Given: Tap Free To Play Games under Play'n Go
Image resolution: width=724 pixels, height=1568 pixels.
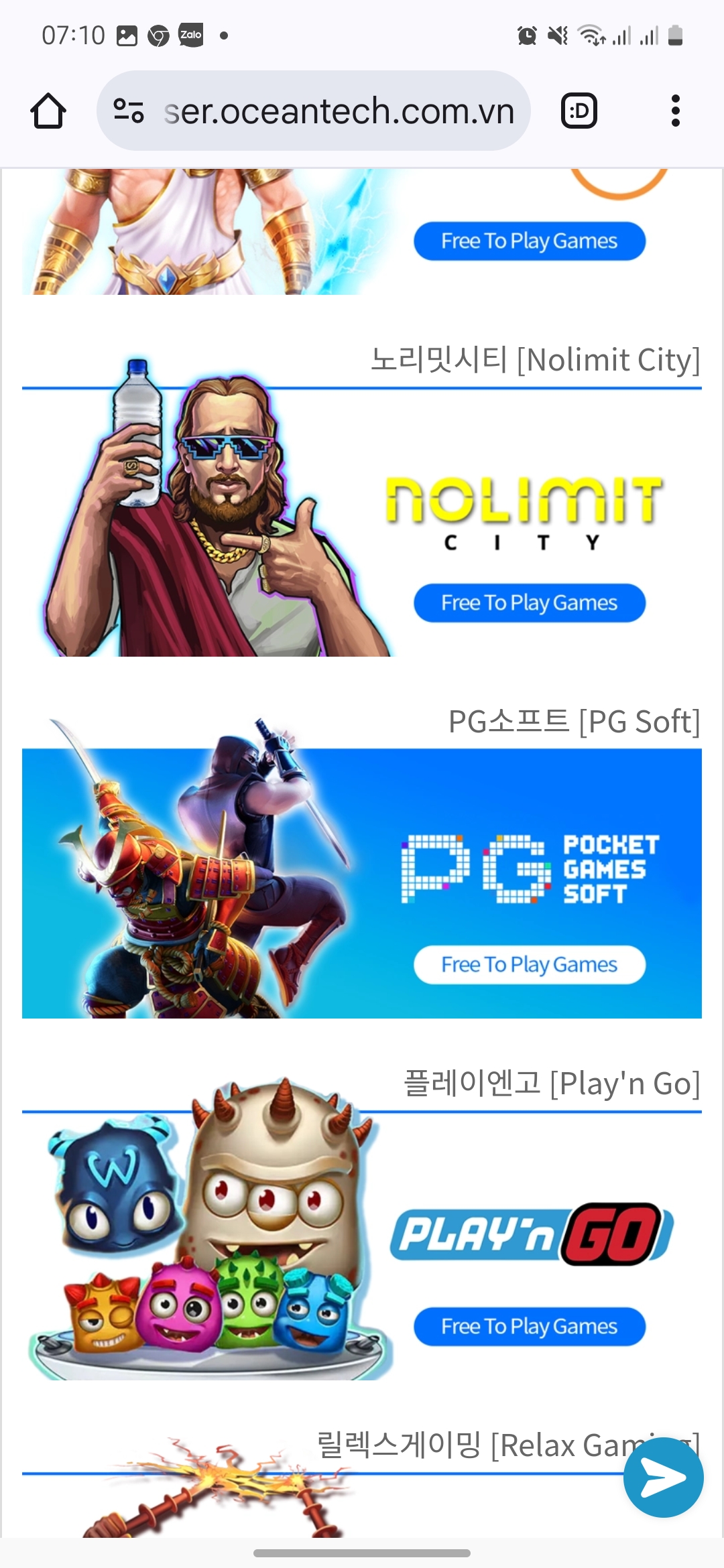Looking at the screenshot, I should pos(529,1327).
